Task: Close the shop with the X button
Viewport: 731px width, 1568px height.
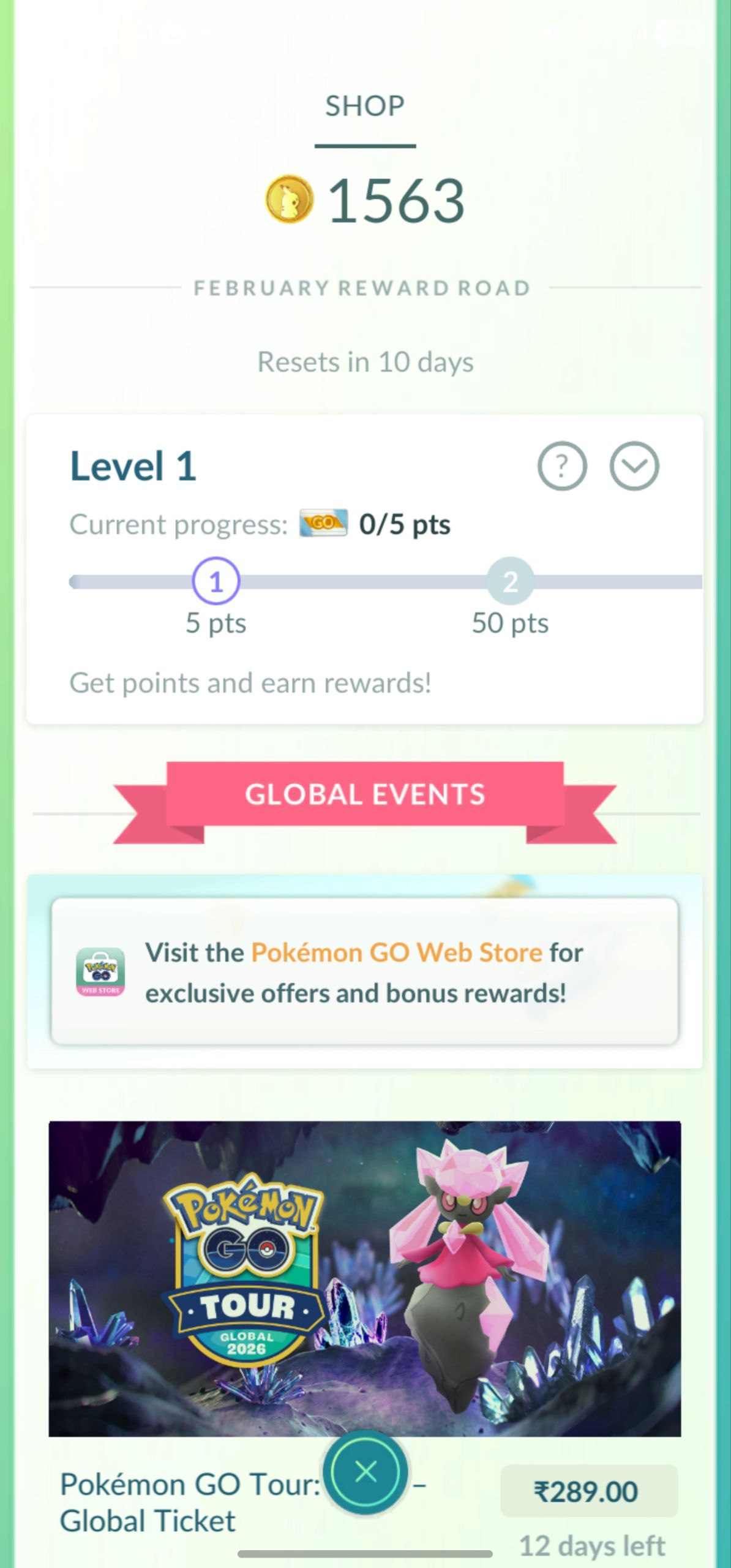Action: (365, 1471)
